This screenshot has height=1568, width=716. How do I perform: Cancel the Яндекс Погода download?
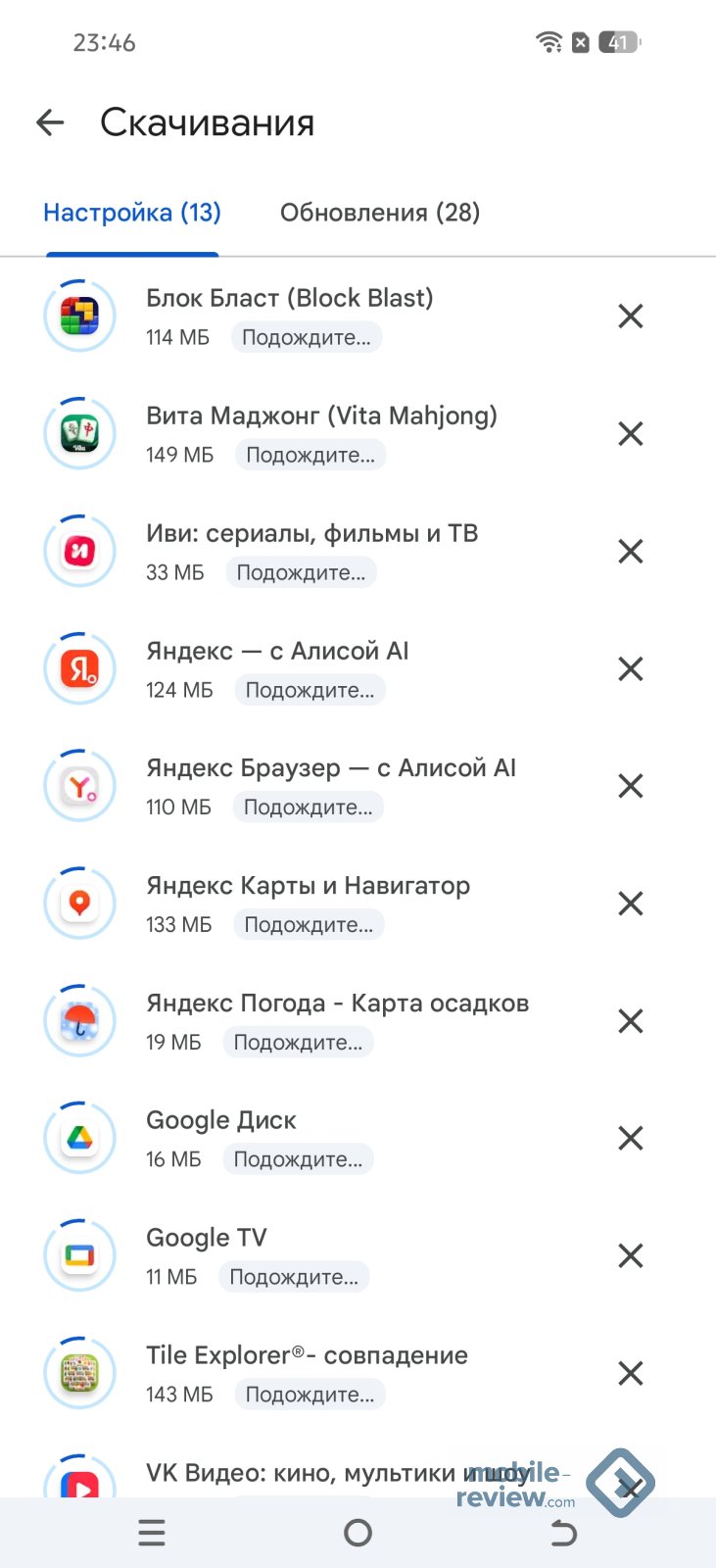(x=631, y=1021)
